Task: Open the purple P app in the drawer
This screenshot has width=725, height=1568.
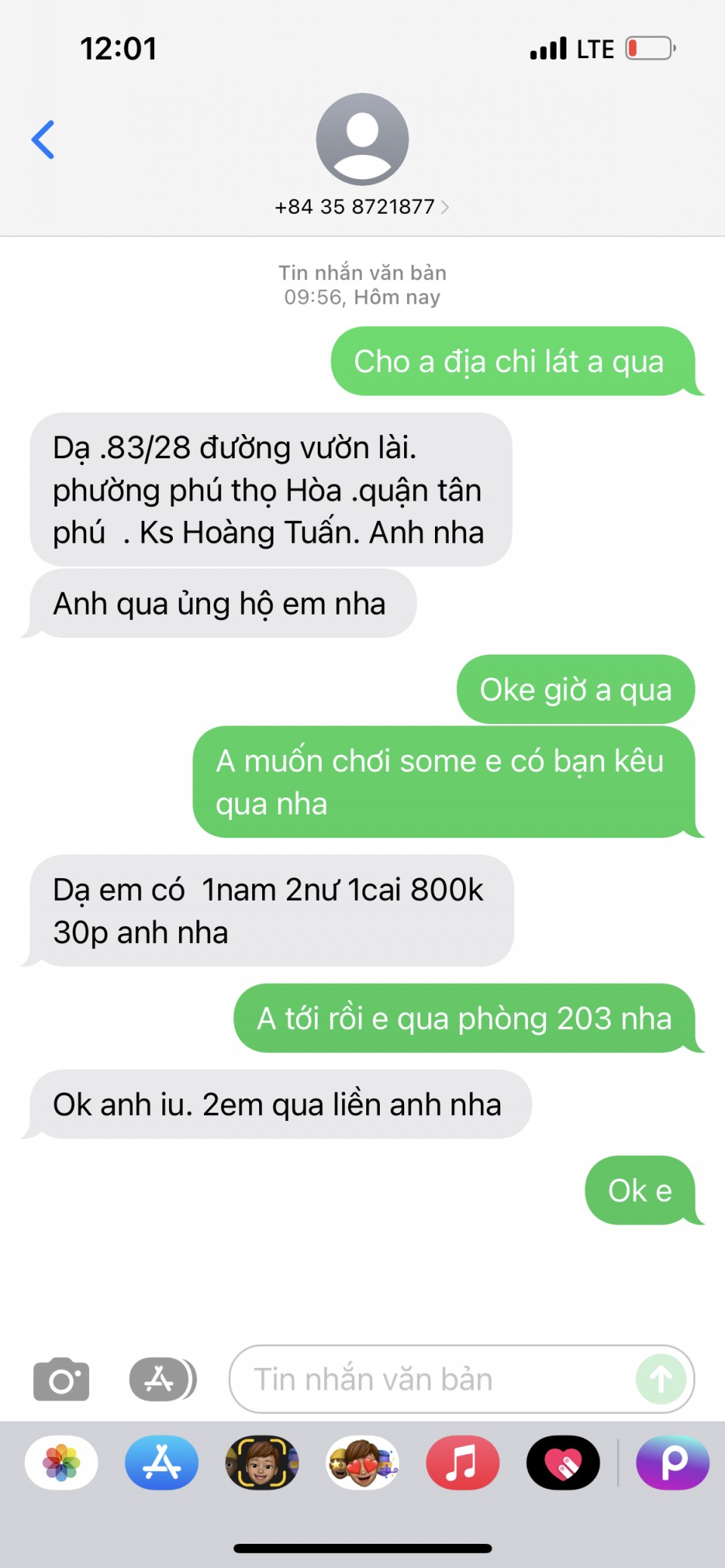Action: [672, 1462]
